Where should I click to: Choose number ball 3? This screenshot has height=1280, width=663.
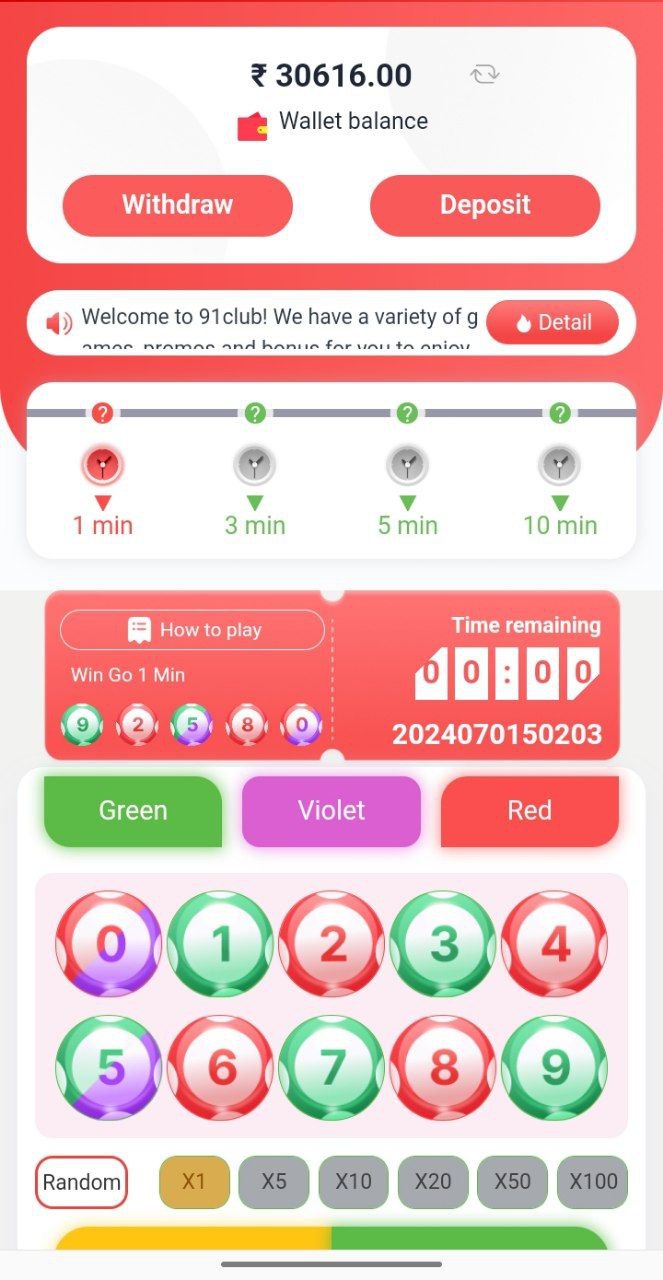443,944
